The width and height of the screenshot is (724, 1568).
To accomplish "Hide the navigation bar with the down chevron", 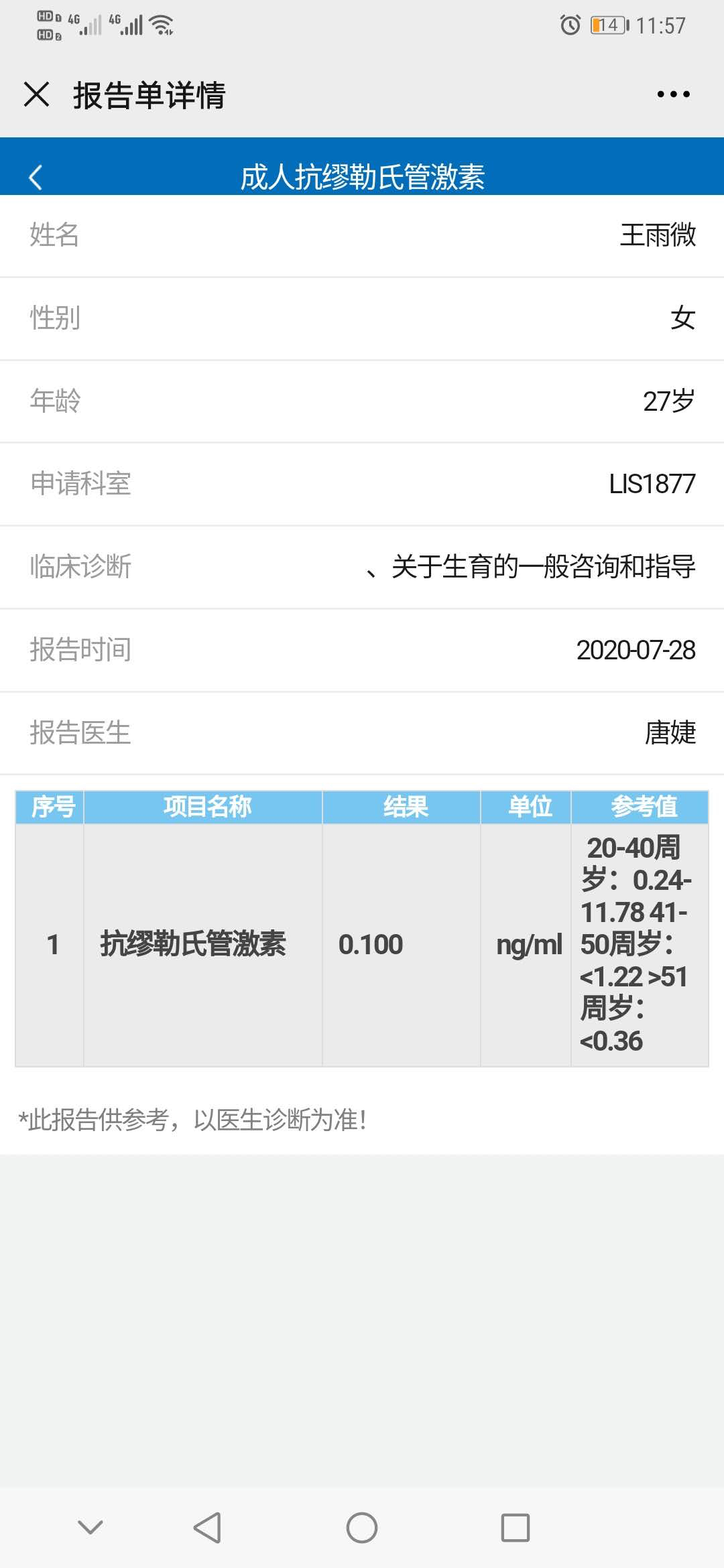I will (x=90, y=1527).
